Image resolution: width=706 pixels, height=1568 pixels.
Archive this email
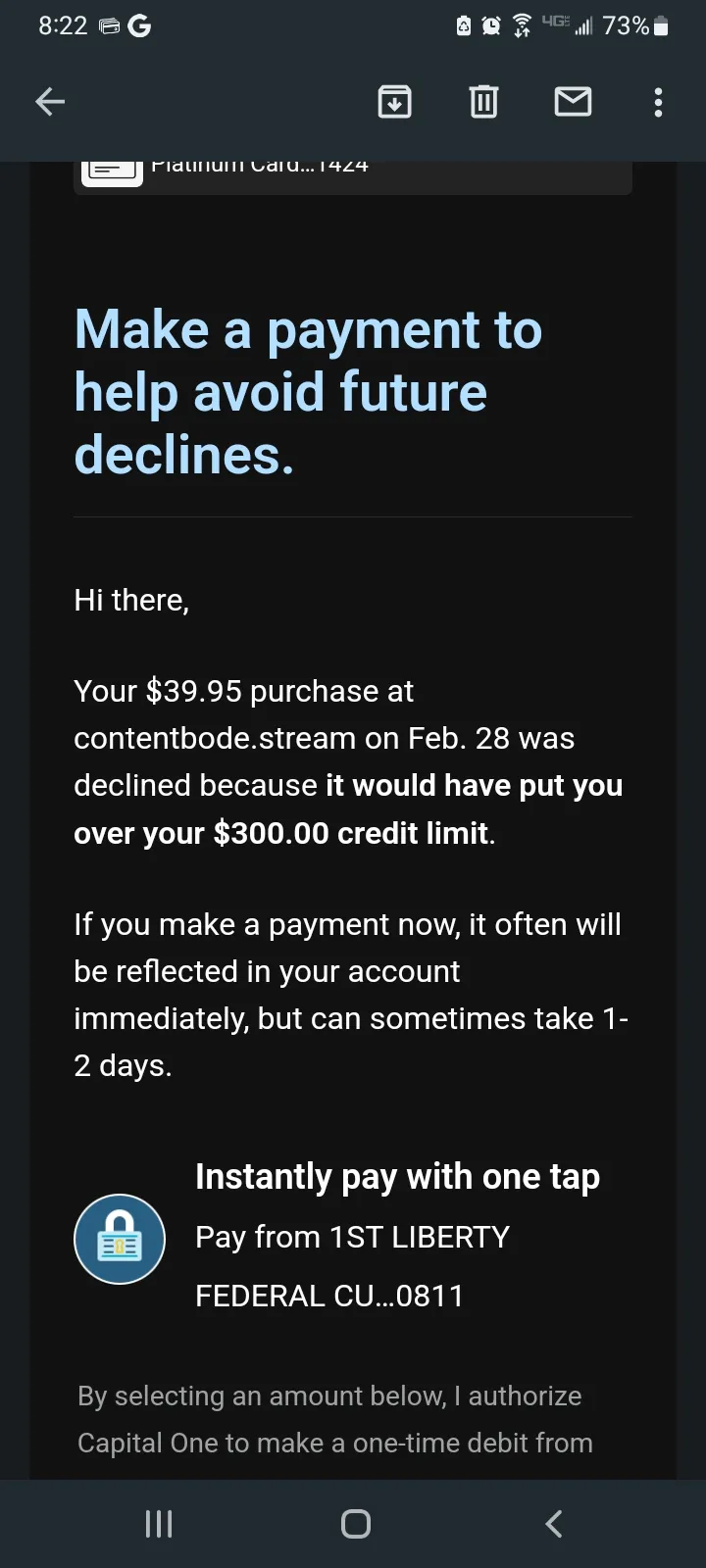pos(394,101)
